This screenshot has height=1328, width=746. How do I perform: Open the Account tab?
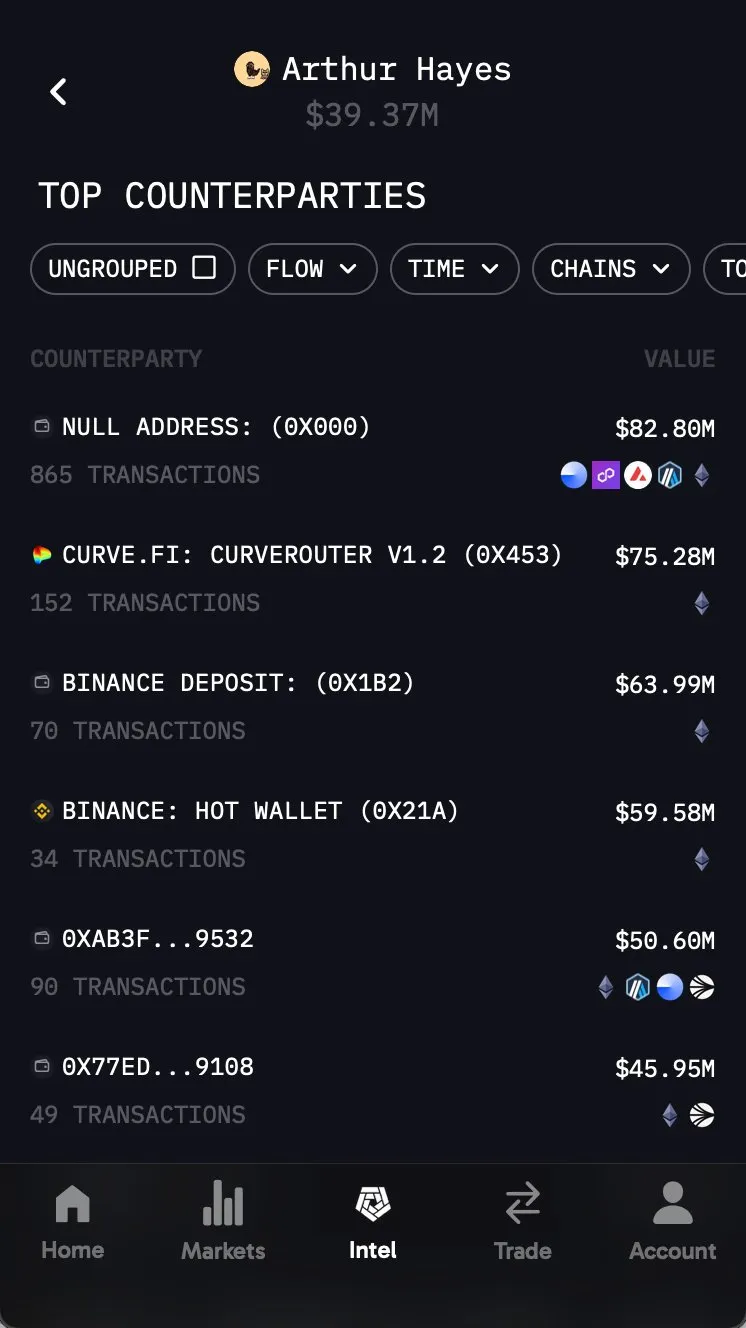[672, 1221]
